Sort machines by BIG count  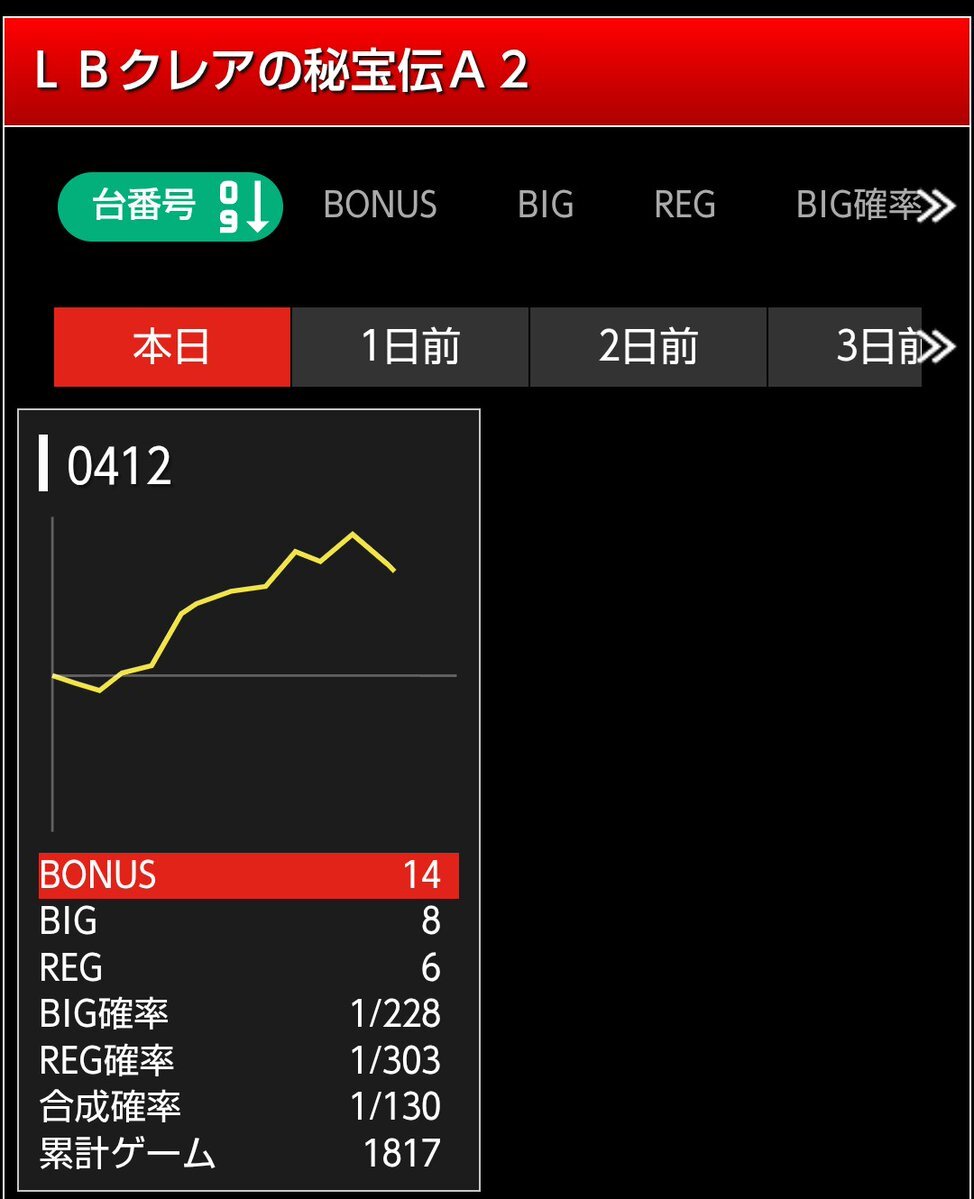tap(545, 205)
